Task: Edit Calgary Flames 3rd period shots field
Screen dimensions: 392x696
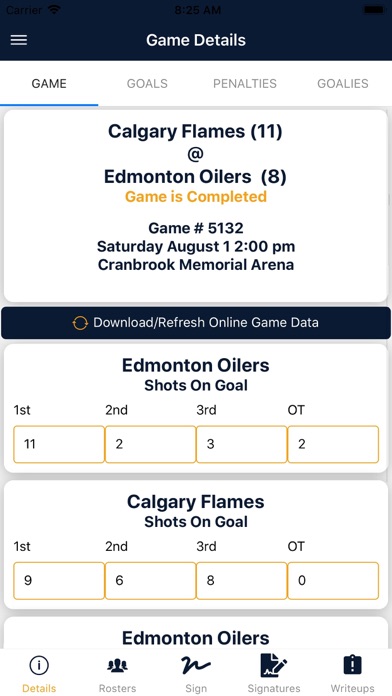Action: pyautogui.click(x=242, y=581)
